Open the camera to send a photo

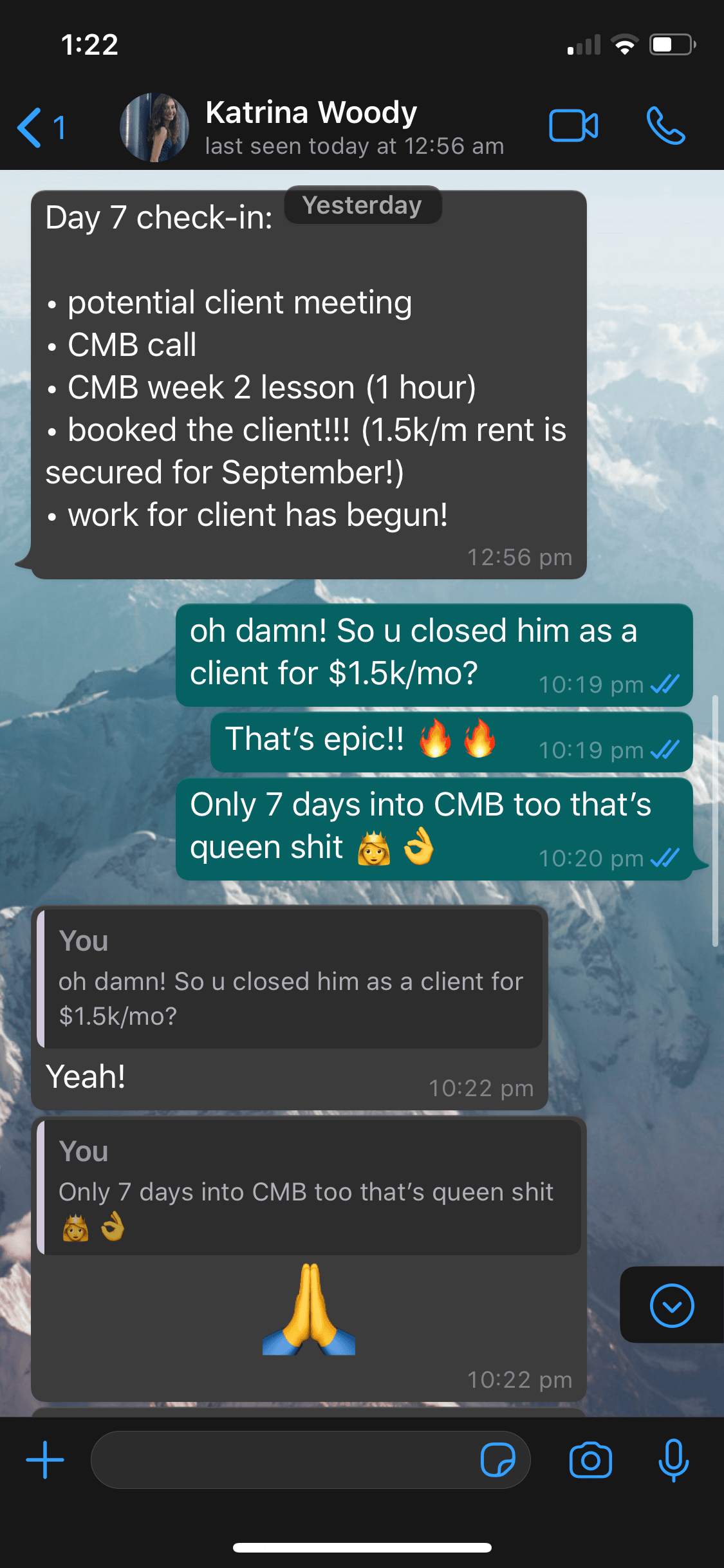[x=590, y=1460]
